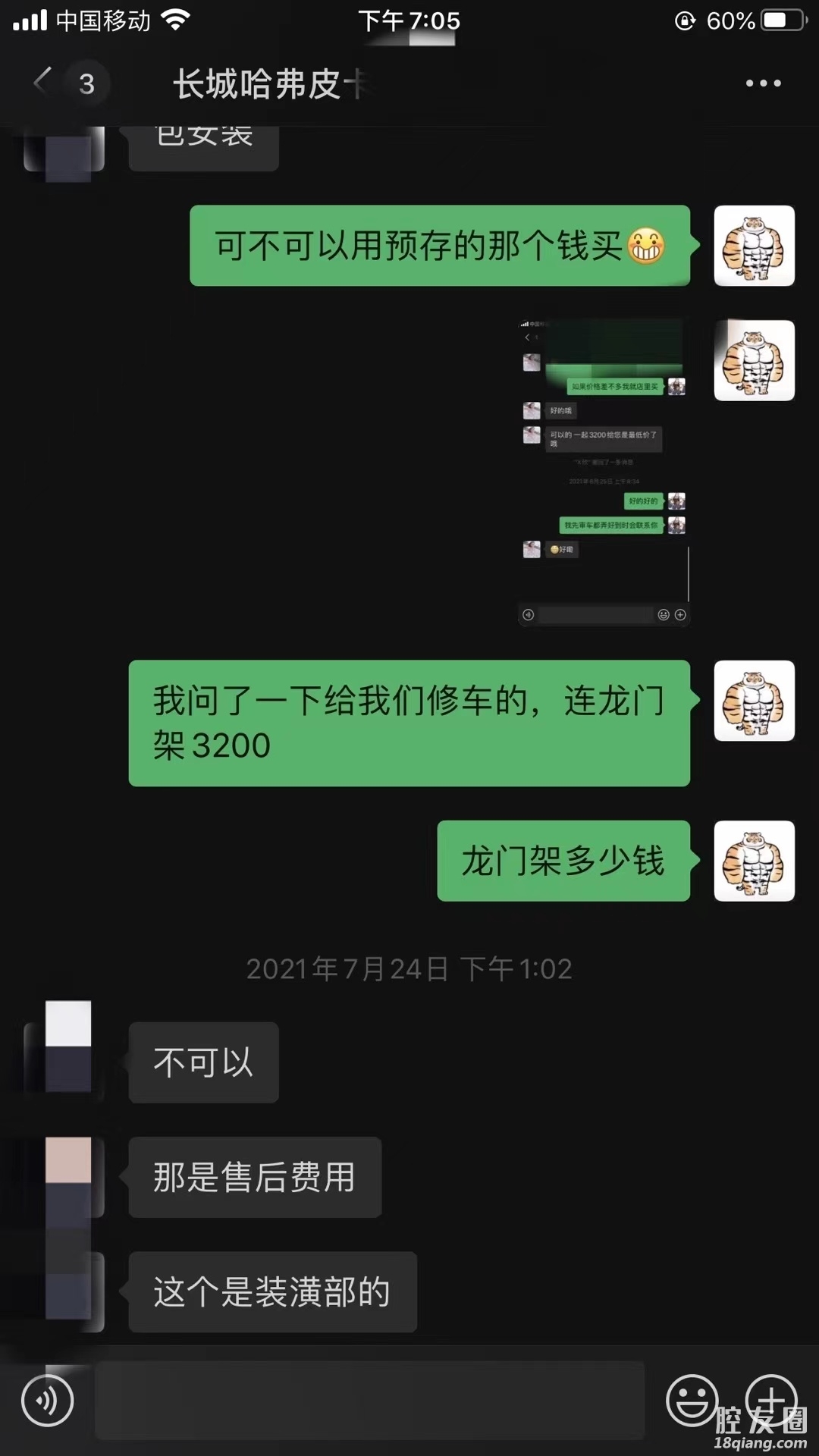Tap tiger avatar beside 龙门架多少钱
819x1456 pixels.
[x=754, y=861]
